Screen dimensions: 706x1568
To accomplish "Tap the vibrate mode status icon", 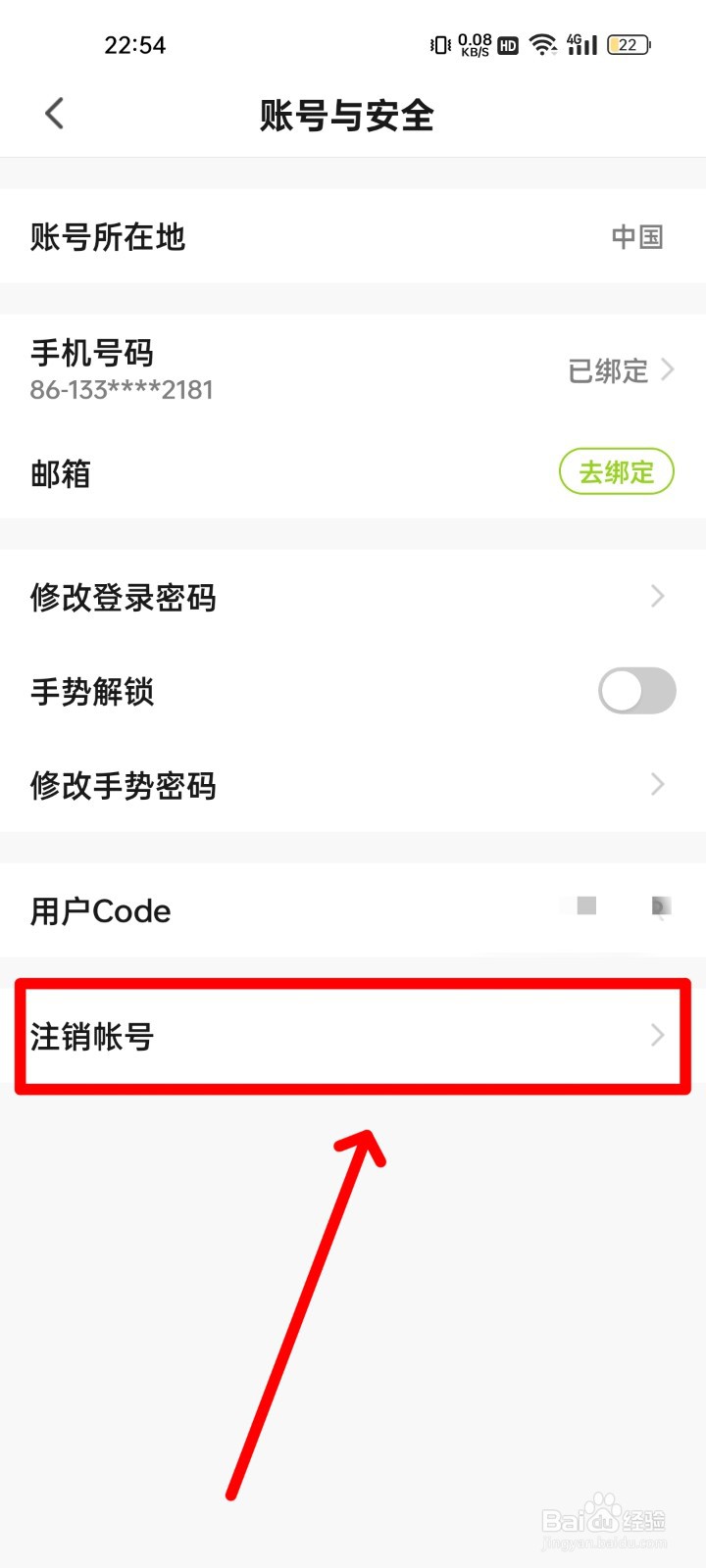I will (438, 45).
